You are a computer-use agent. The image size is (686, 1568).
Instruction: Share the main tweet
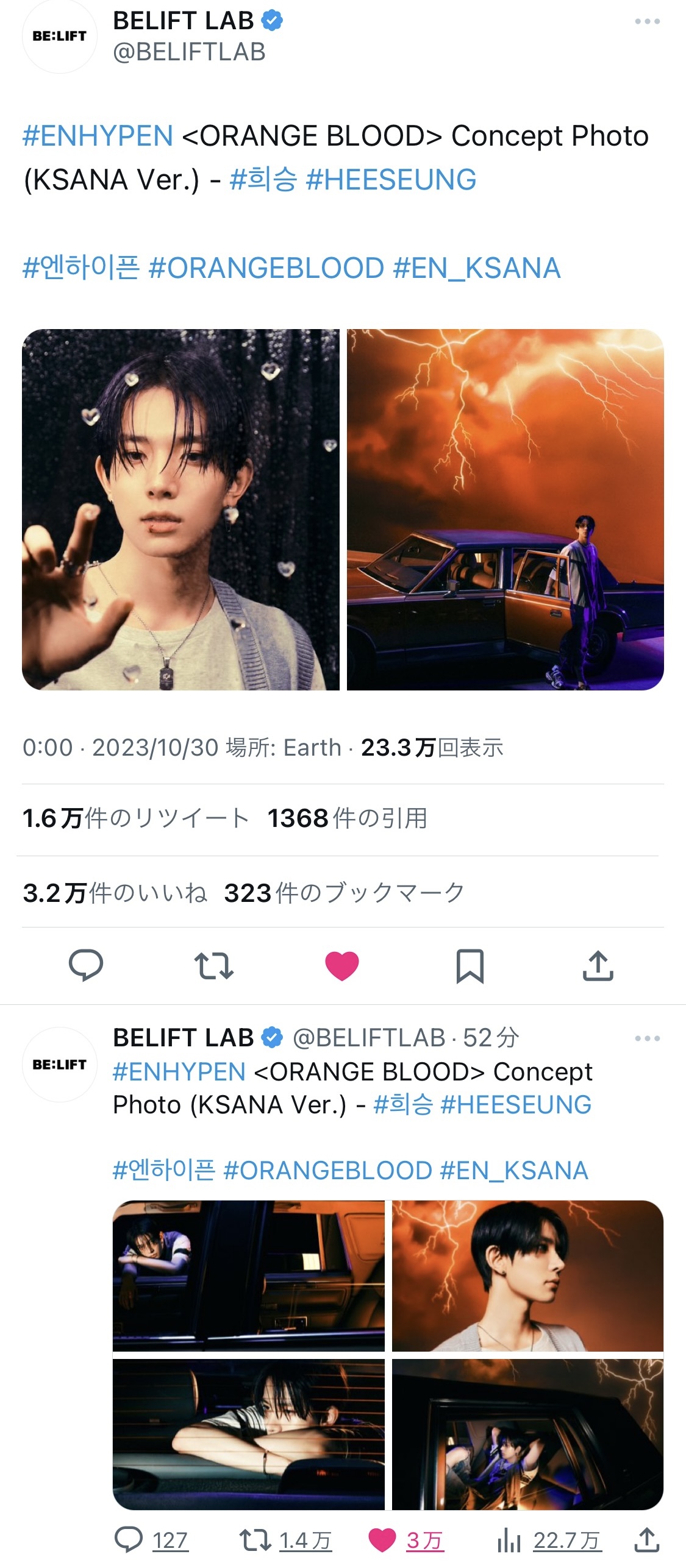coord(598,965)
